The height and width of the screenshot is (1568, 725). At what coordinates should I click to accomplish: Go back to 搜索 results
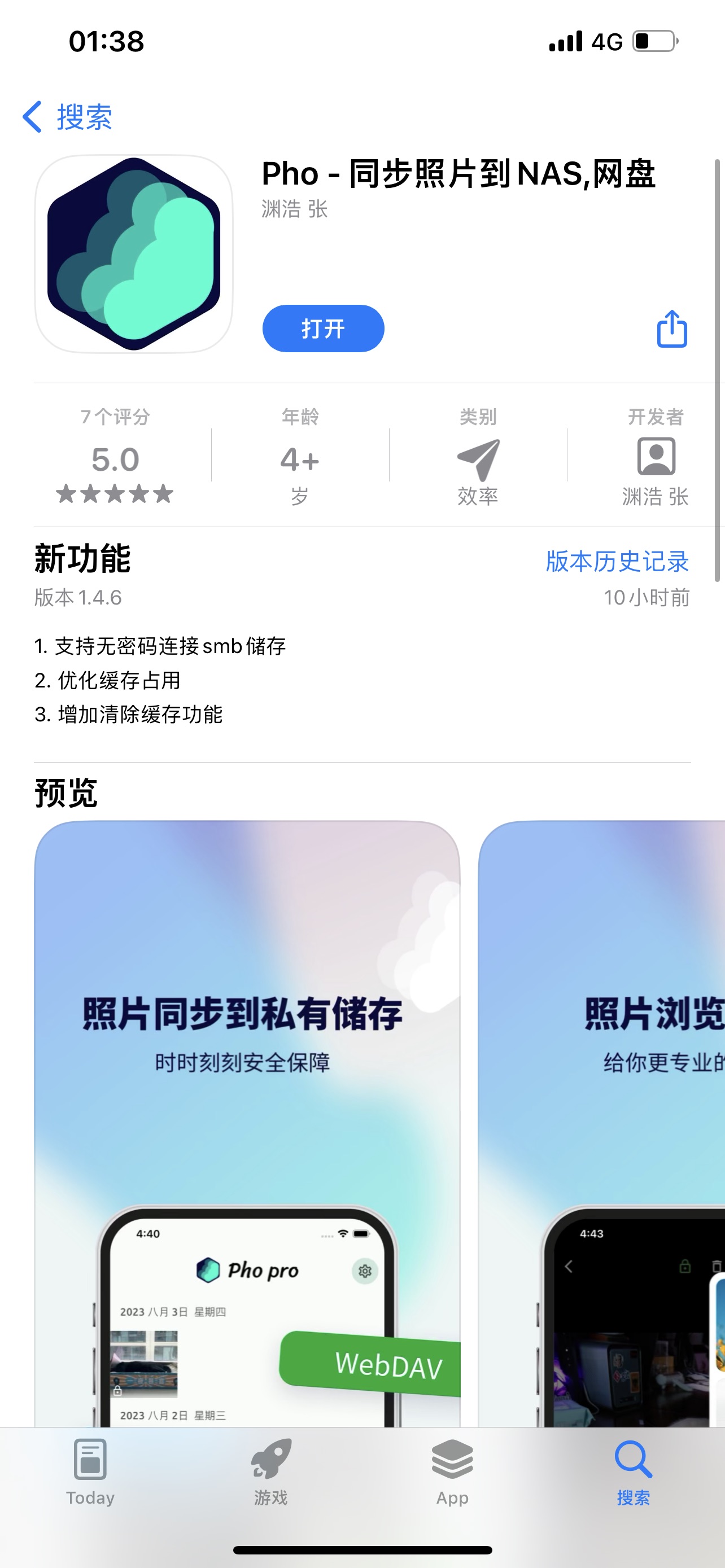(68, 116)
